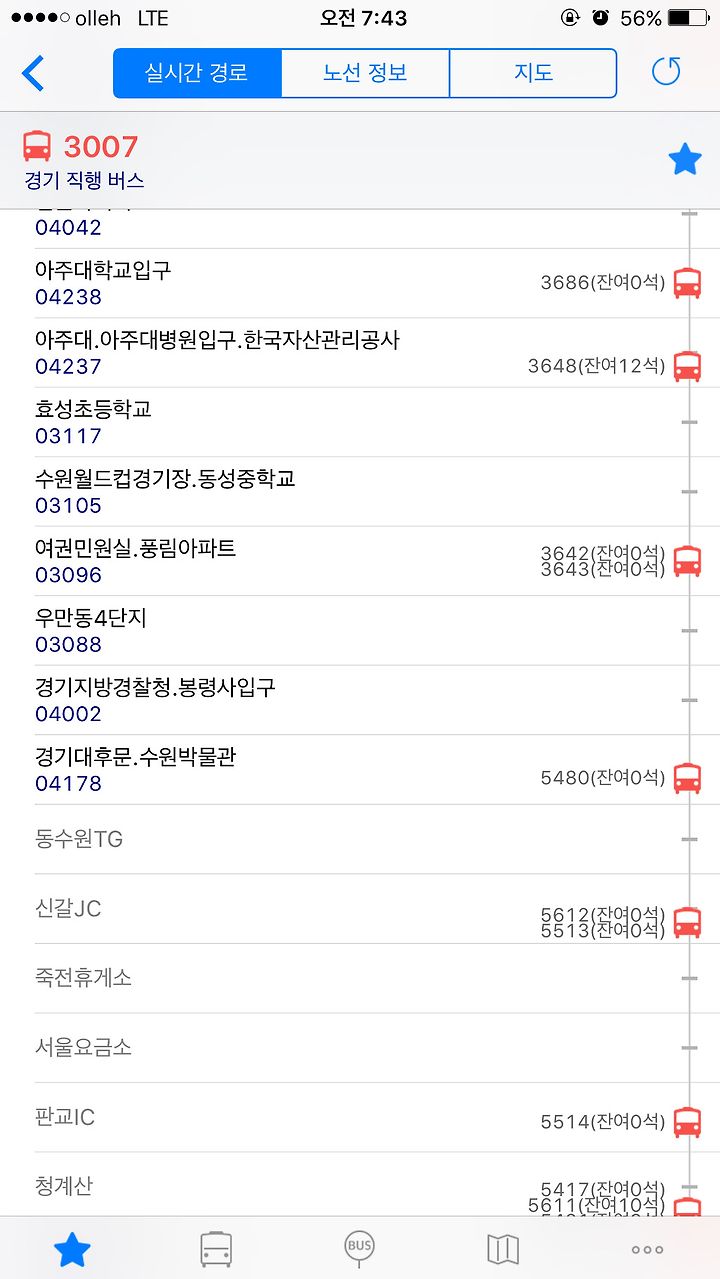Open the 아주대학교입구 stop row
720x1279 pixels.
click(x=360, y=283)
